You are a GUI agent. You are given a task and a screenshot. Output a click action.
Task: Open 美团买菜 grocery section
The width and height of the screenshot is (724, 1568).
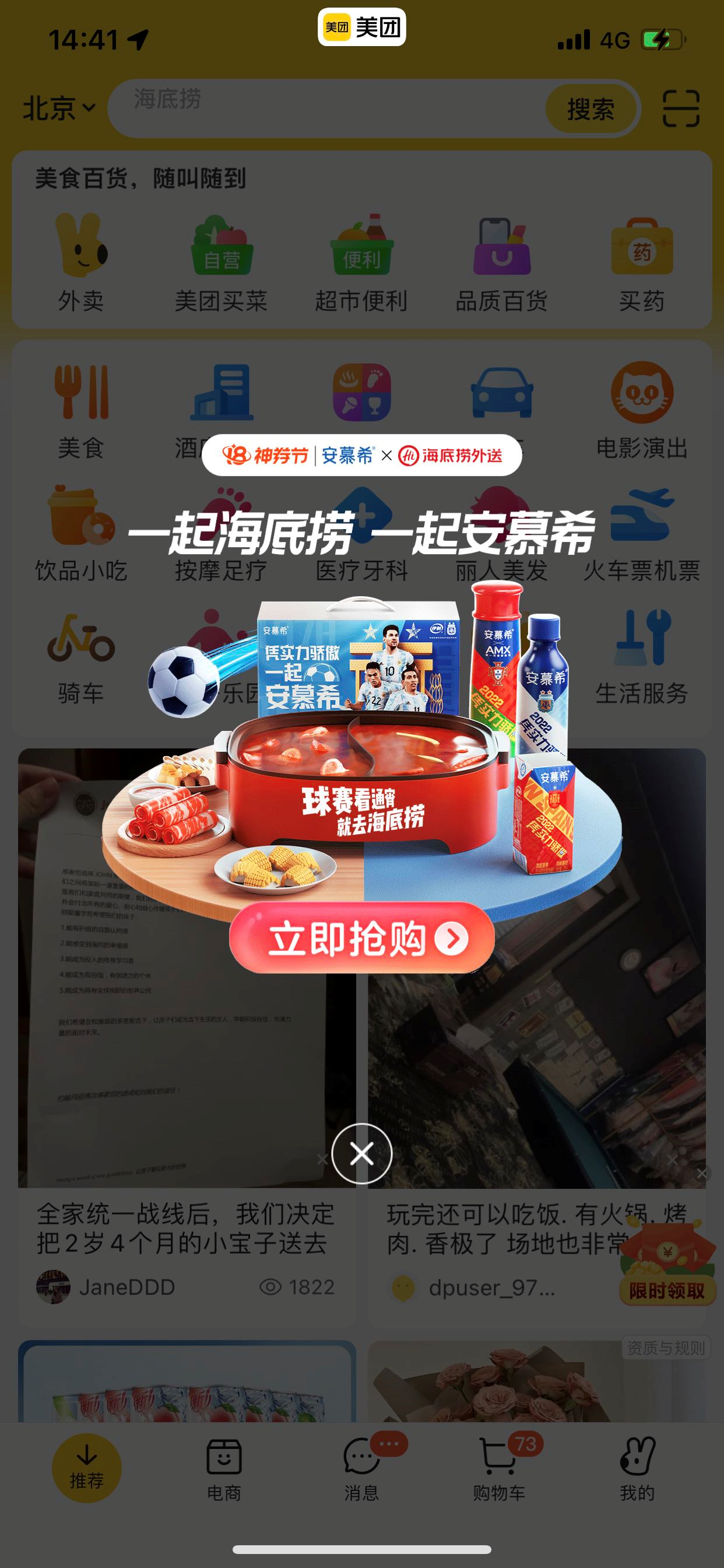pyautogui.click(x=221, y=263)
